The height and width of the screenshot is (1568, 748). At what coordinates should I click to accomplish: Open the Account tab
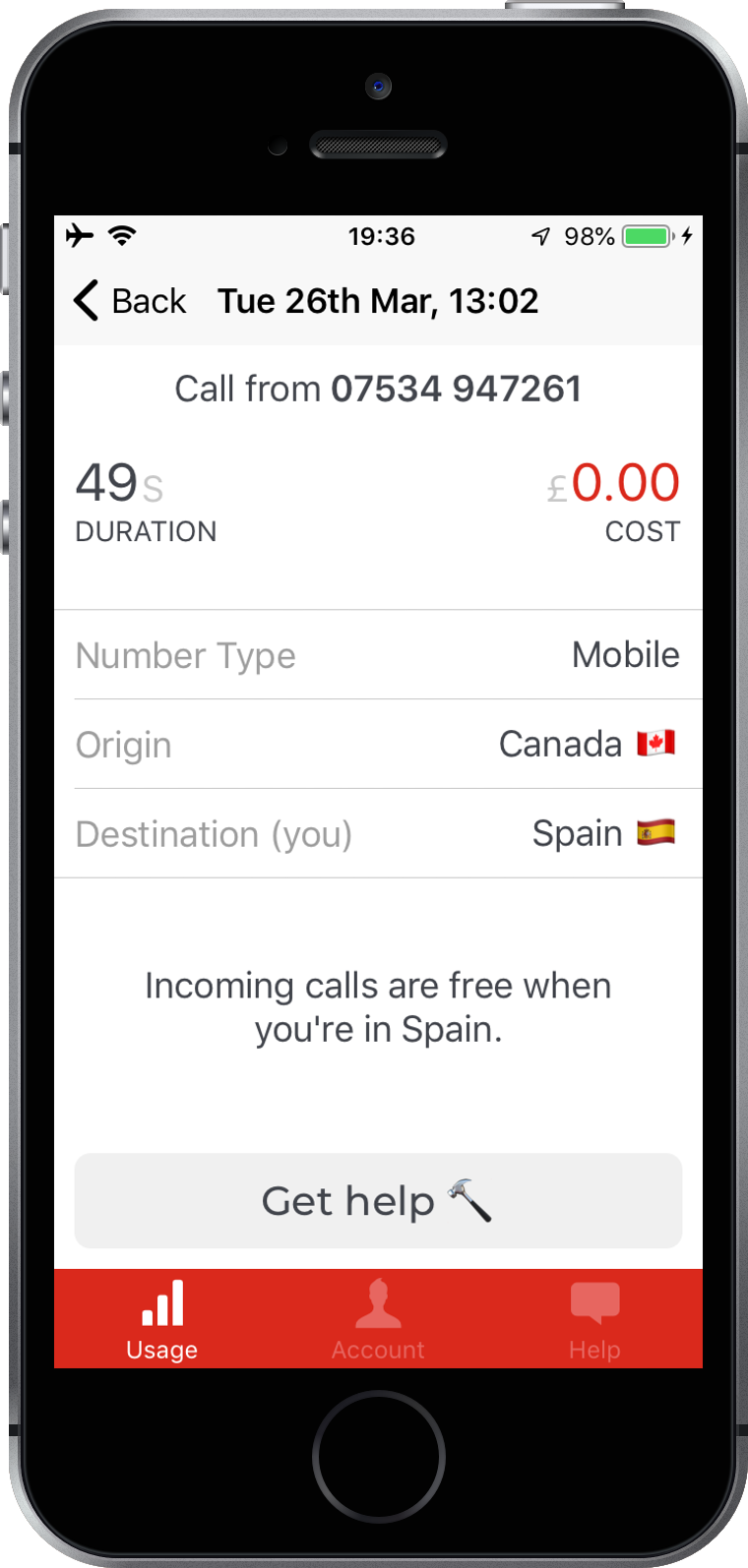click(378, 1319)
